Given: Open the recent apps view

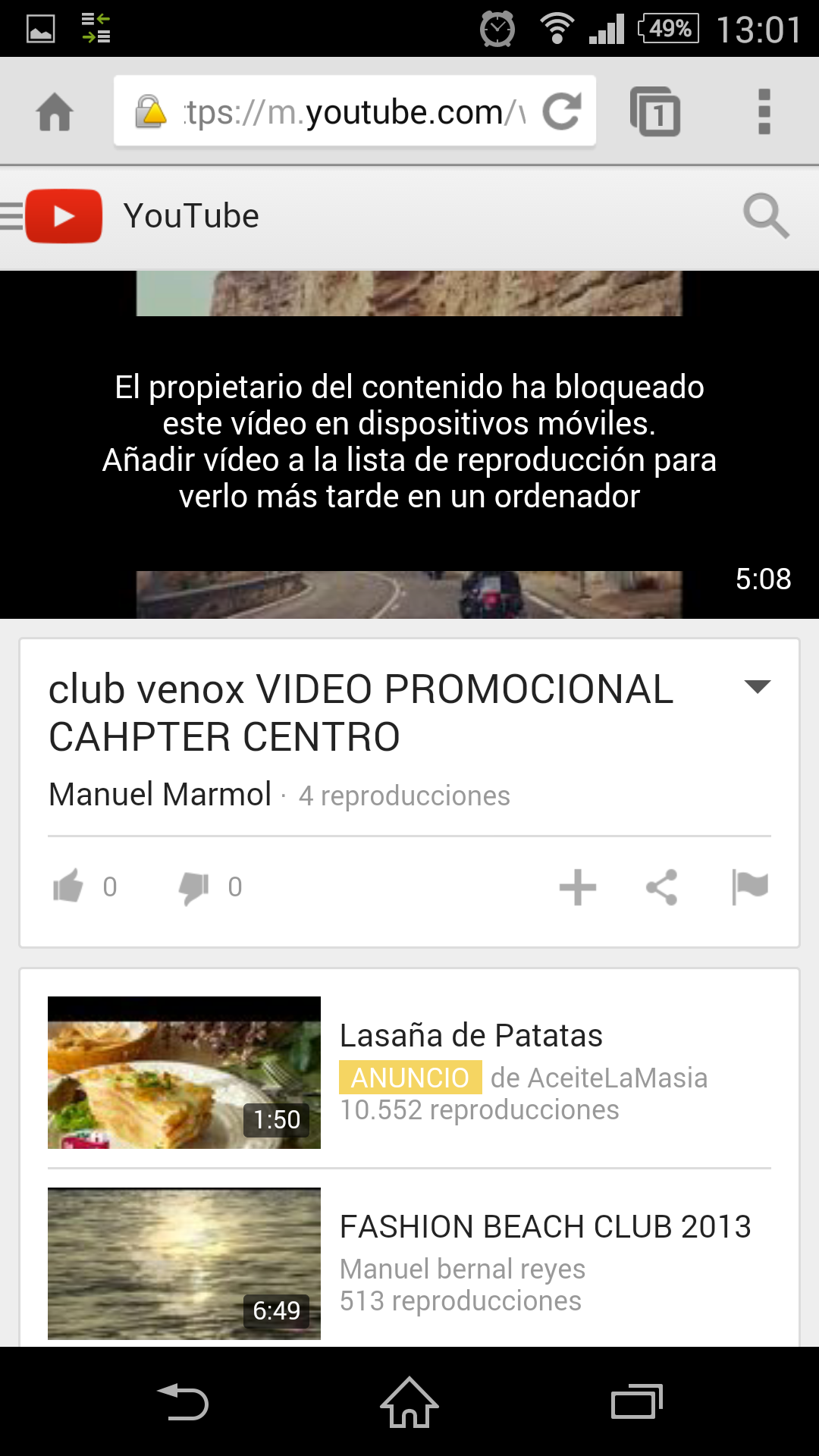Looking at the screenshot, I should tap(636, 1401).
